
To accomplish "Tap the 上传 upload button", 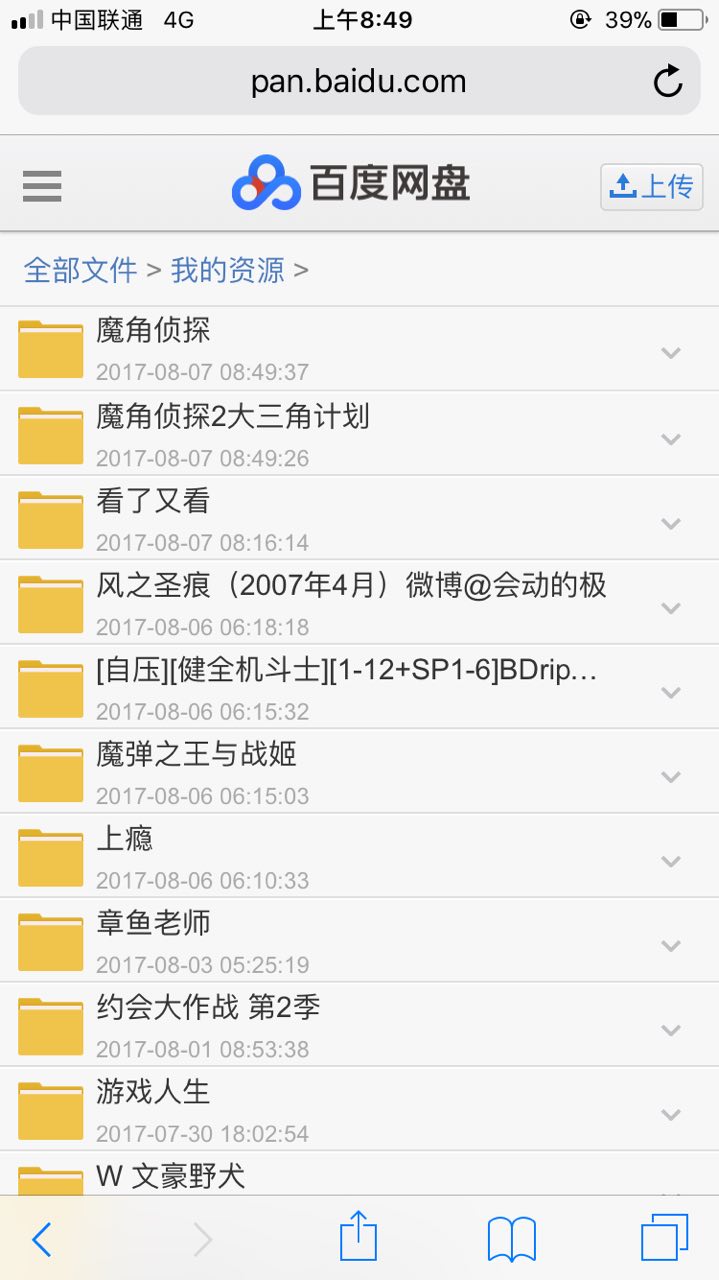I will point(651,187).
